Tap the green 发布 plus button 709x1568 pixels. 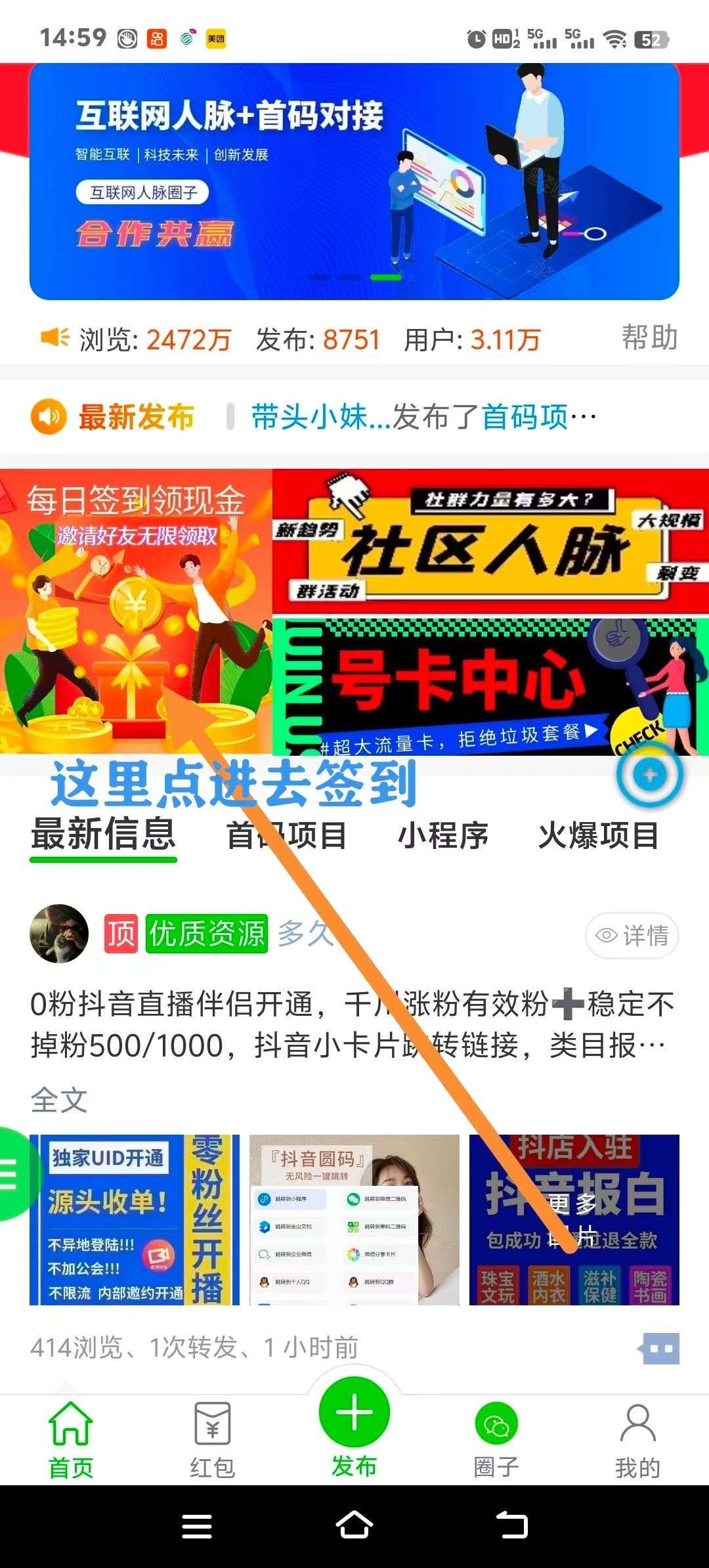(x=354, y=1412)
